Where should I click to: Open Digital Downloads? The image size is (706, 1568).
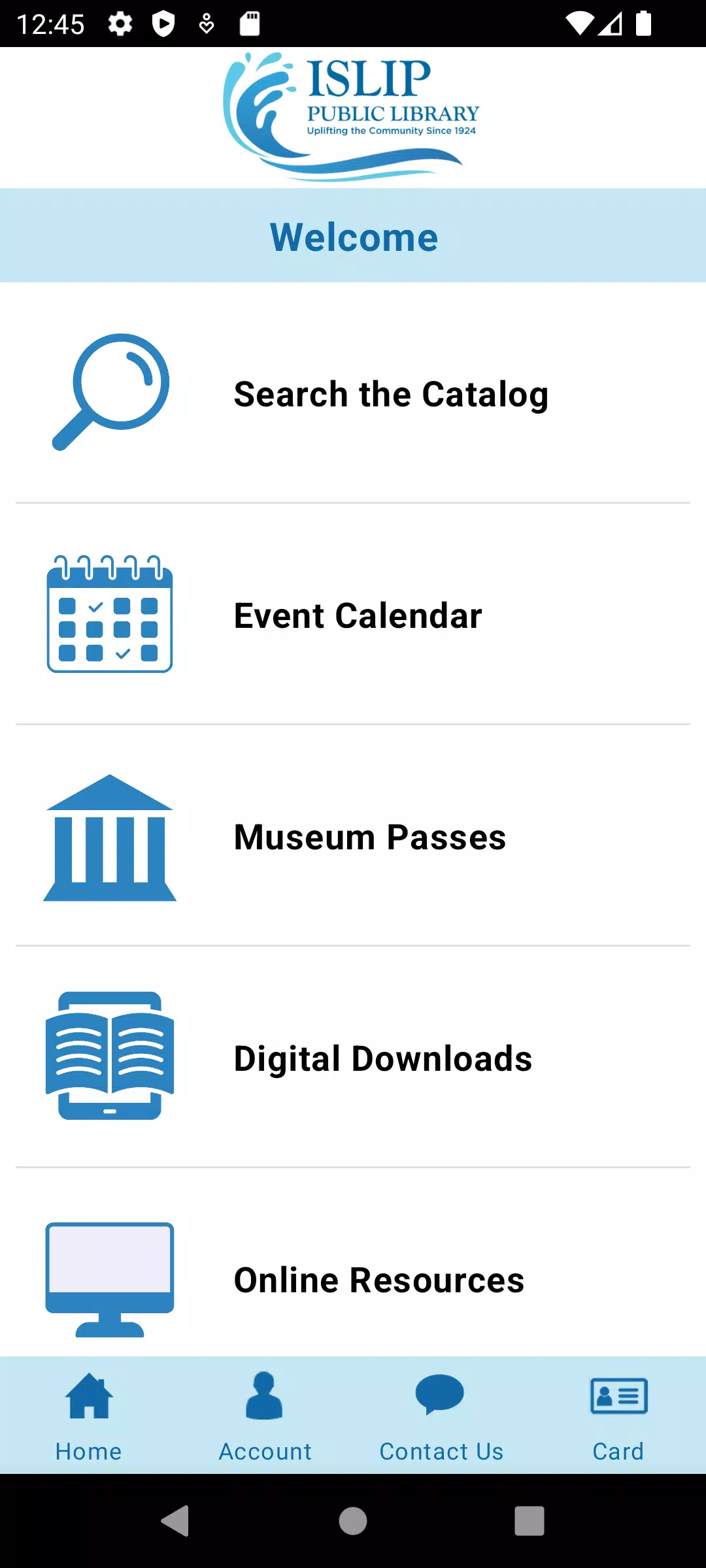click(x=353, y=1057)
